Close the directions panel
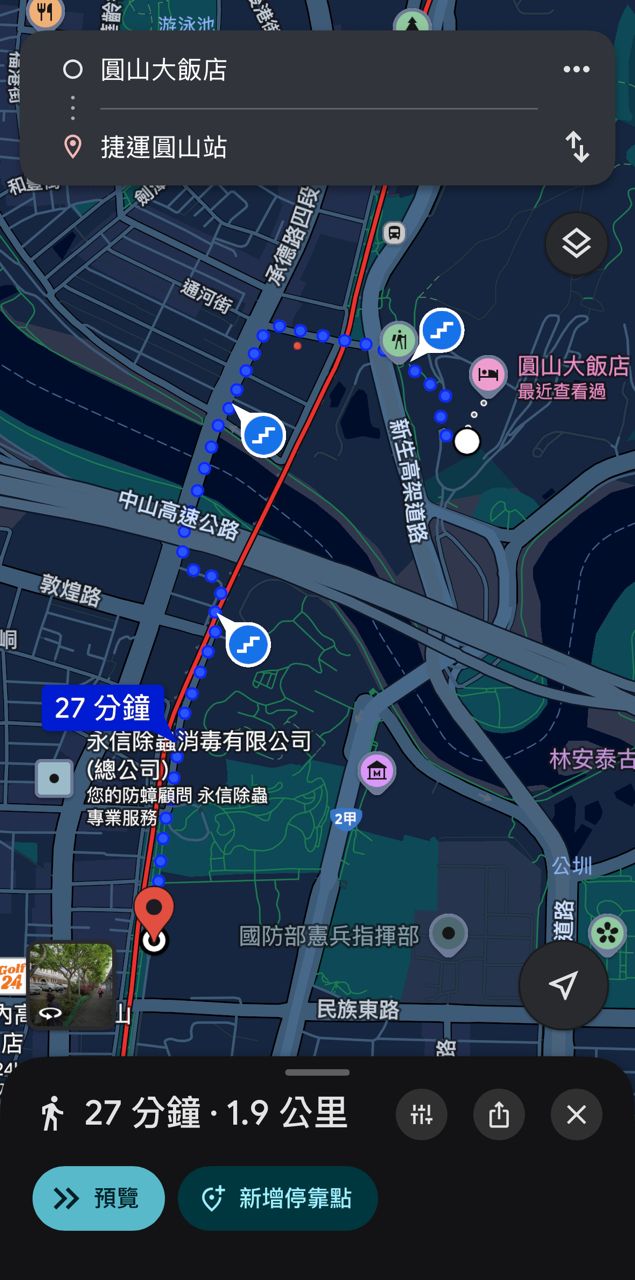This screenshot has width=635, height=1280. point(576,1114)
